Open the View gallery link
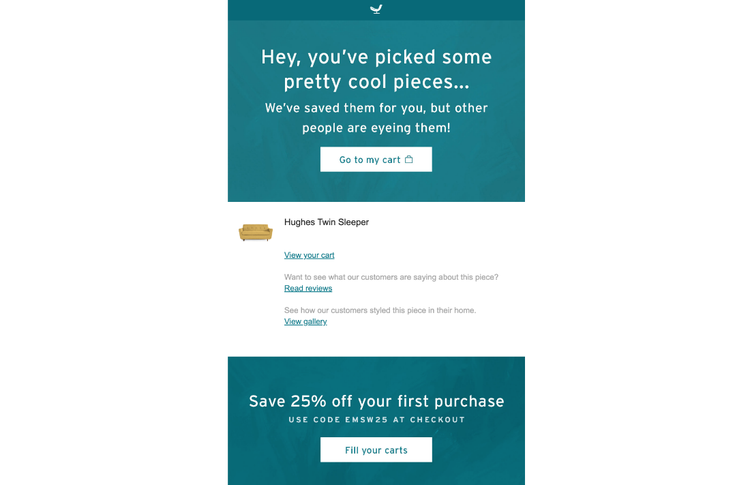This screenshot has width=750, height=485. click(x=305, y=321)
